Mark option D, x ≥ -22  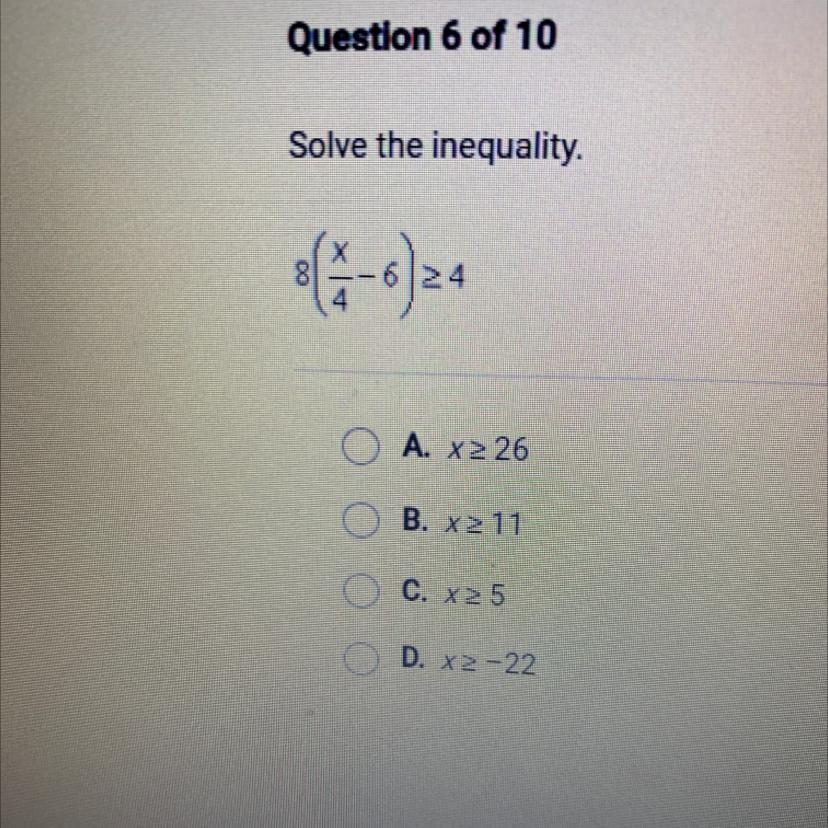point(359,660)
